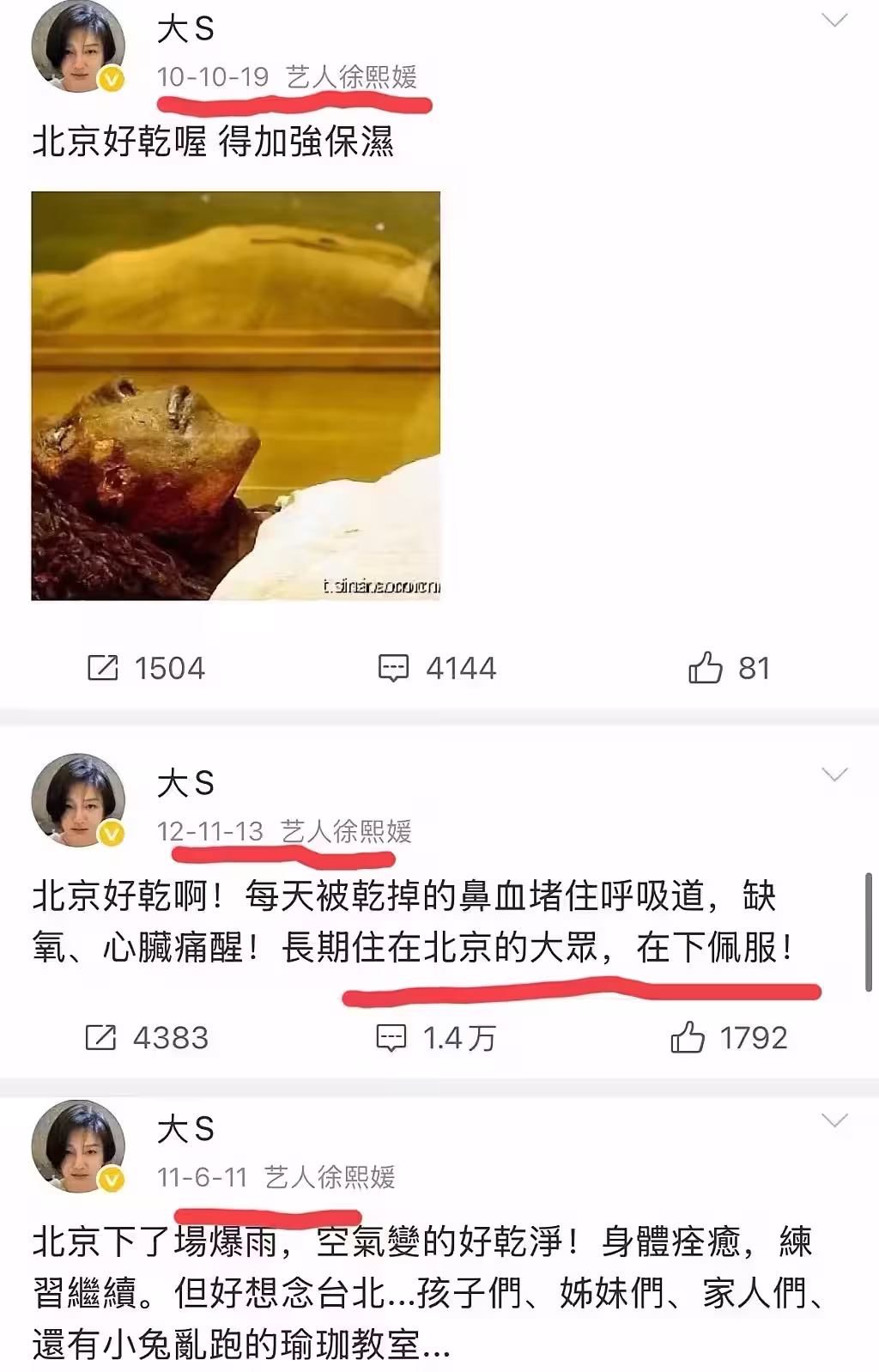Open the mummy photo in first post

[x=236, y=395]
